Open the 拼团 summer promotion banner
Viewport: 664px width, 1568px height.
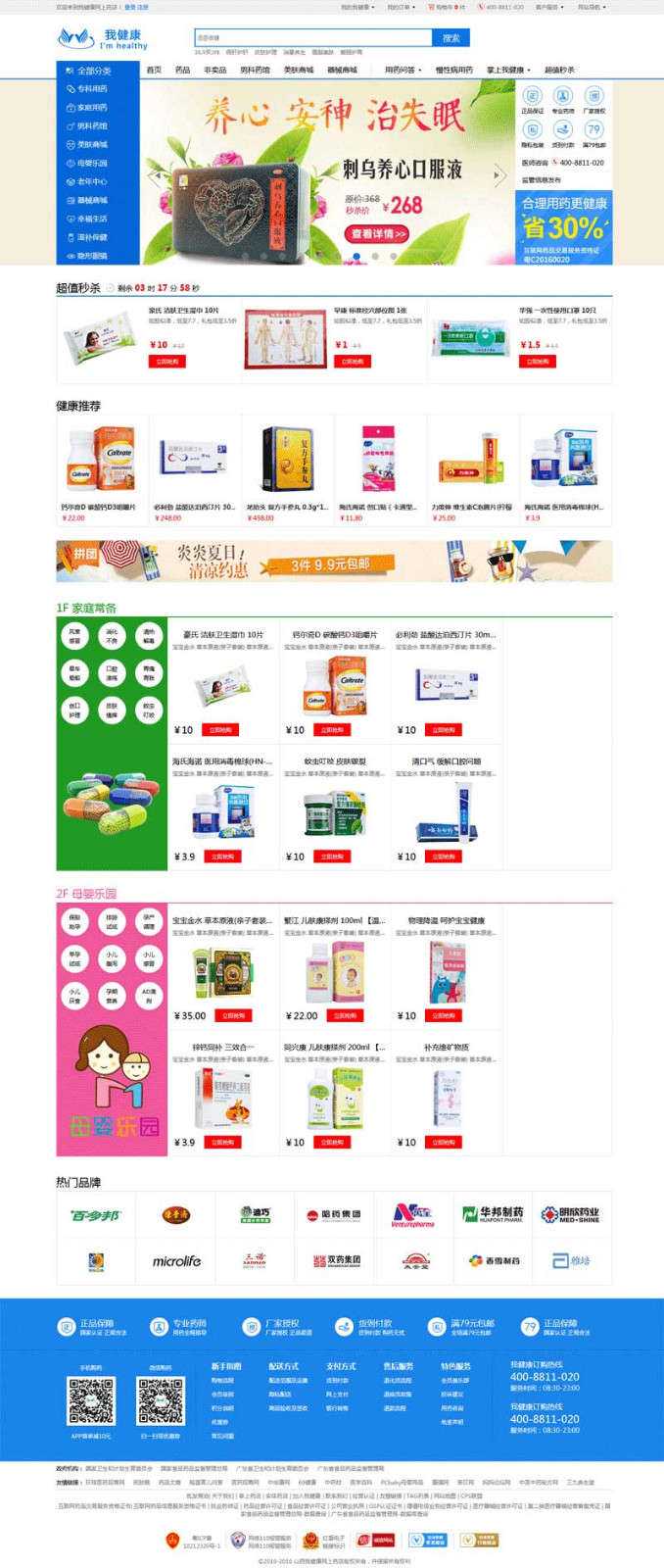(333, 561)
